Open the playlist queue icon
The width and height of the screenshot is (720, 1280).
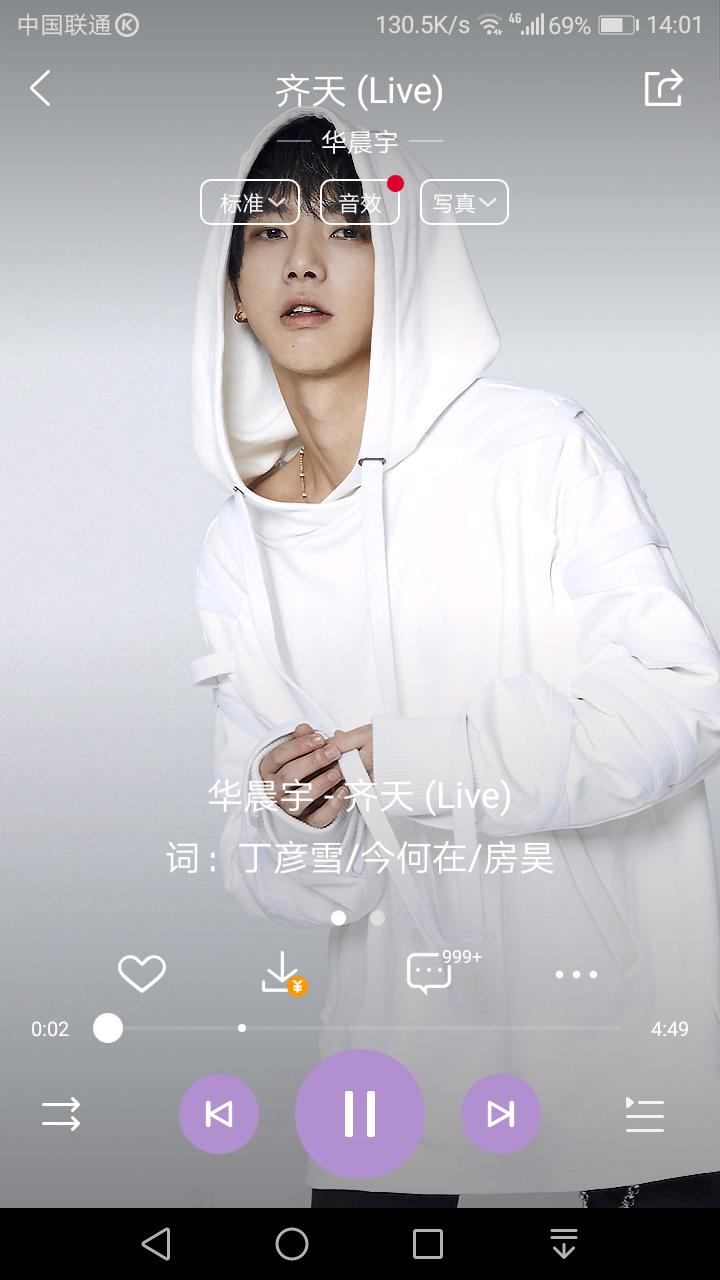pos(645,1113)
